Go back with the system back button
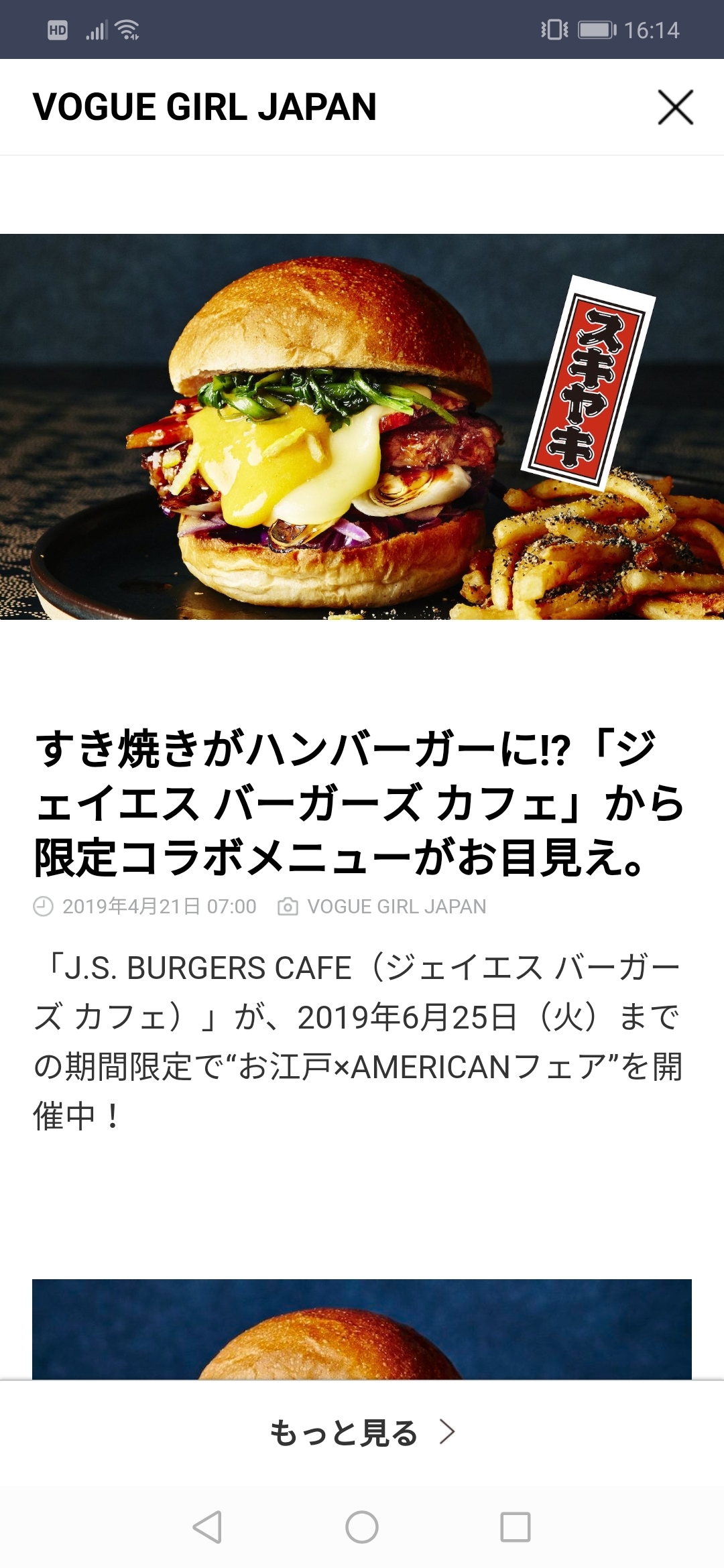Image resolution: width=724 pixels, height=1568 pixels. tap(207, 1527)
